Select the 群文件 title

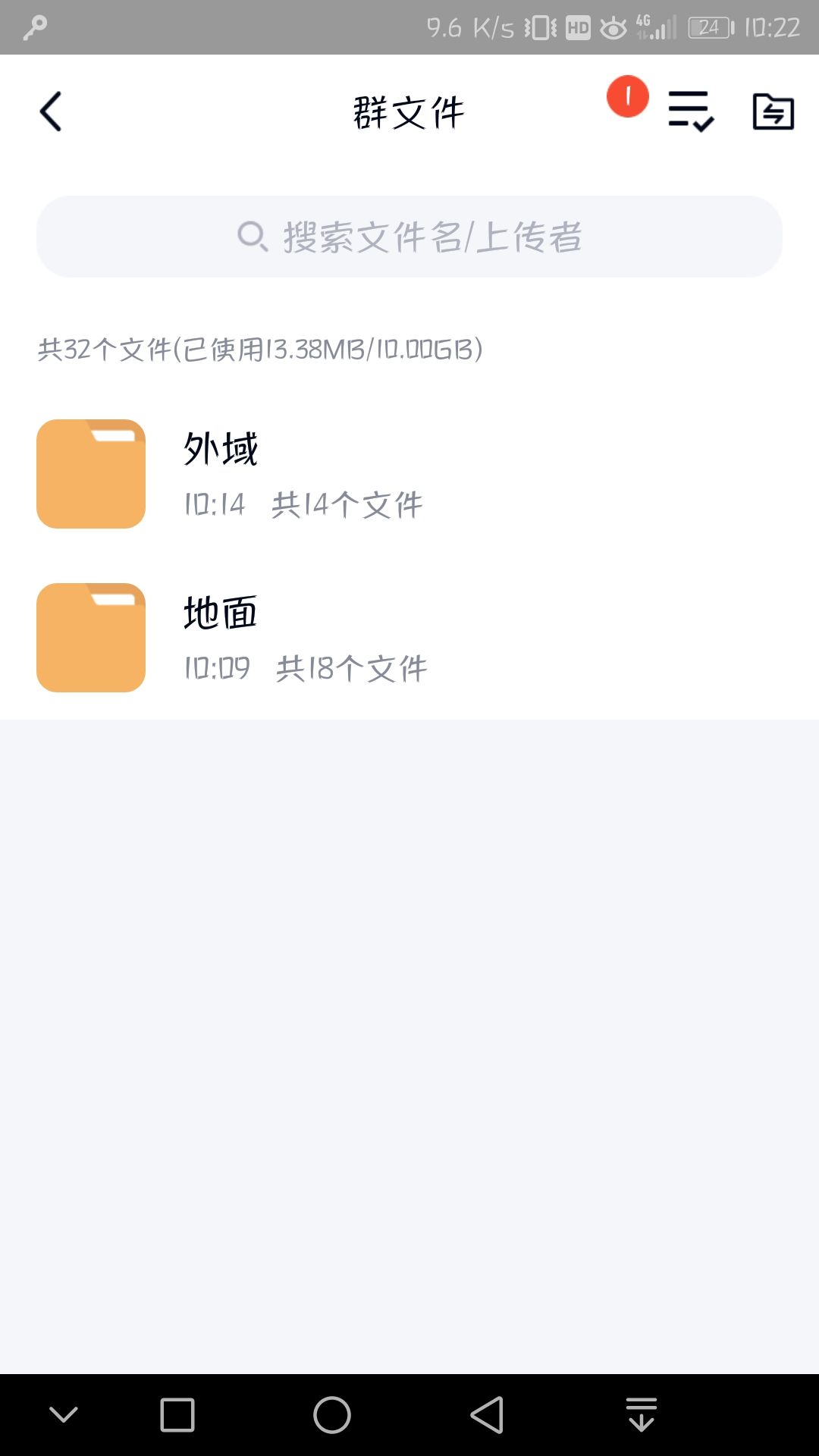pyautogui.click(x=408, y=111)
